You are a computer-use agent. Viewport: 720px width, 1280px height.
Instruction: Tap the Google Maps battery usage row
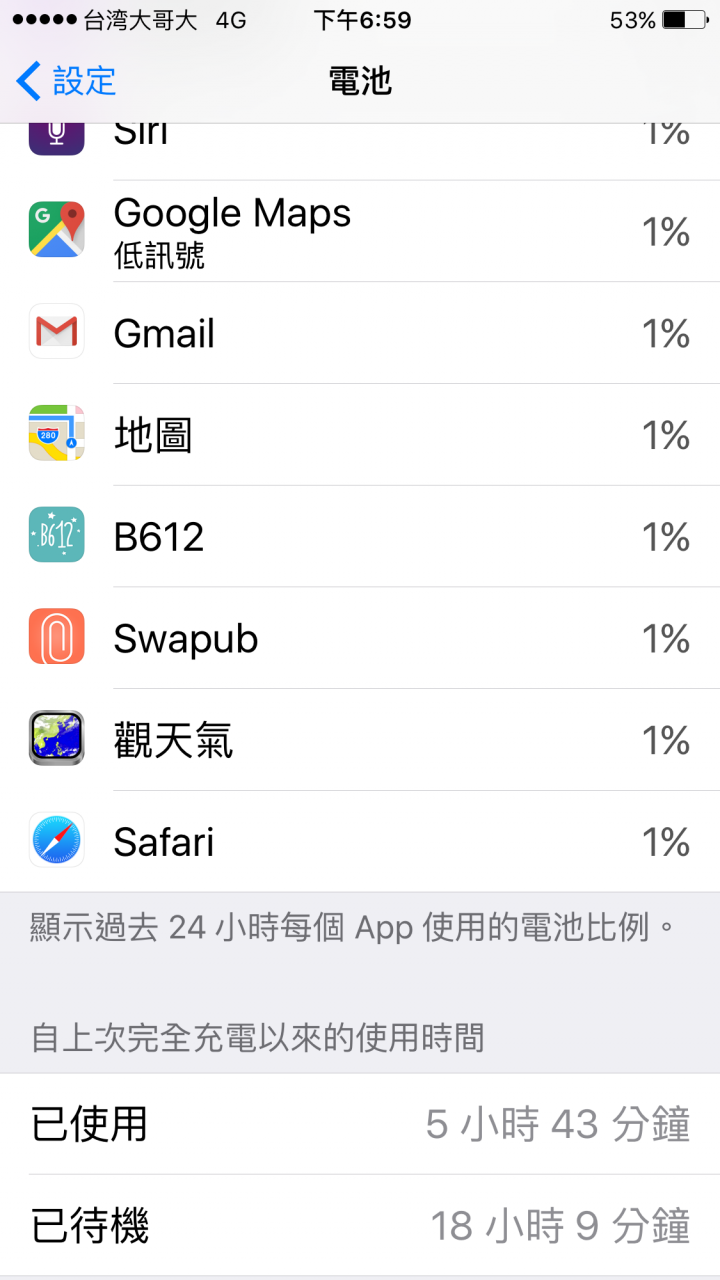point(360,231)
